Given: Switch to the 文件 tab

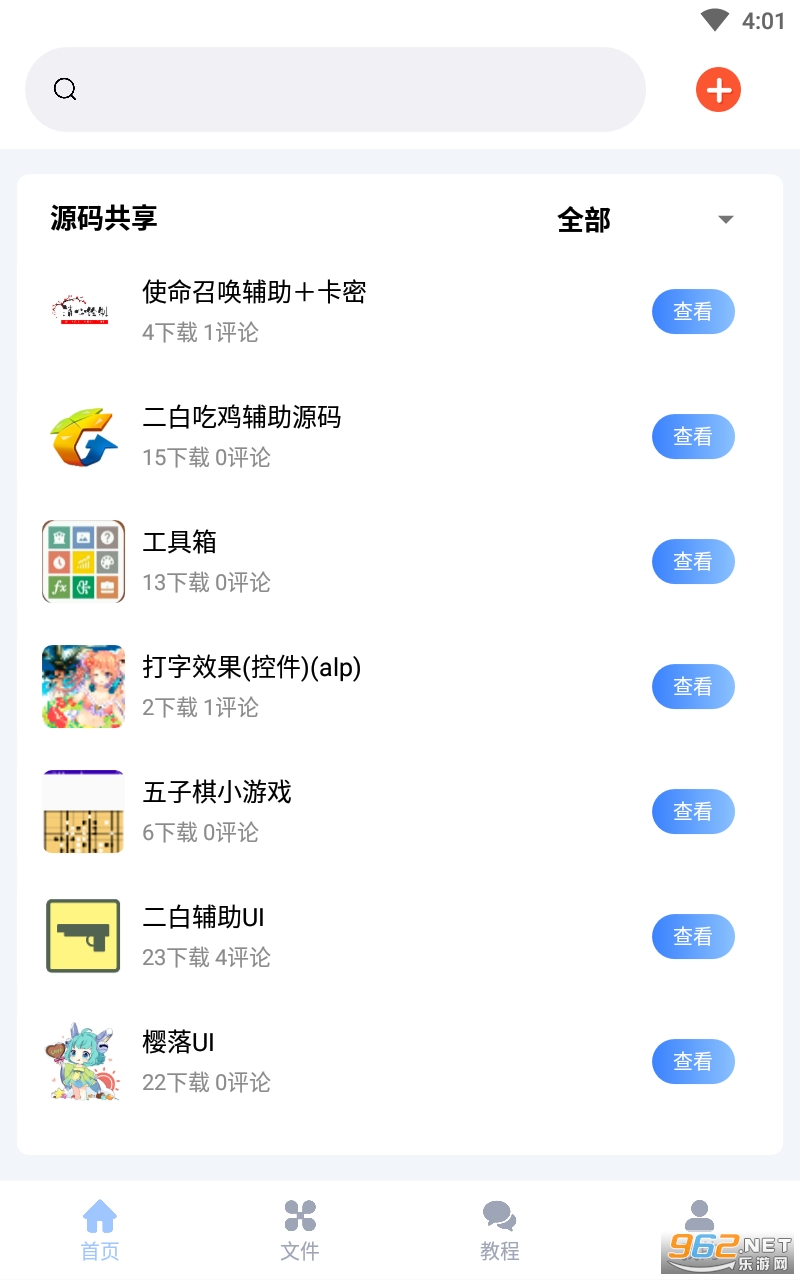Looking at the screenshot, I should point(300,1230).
